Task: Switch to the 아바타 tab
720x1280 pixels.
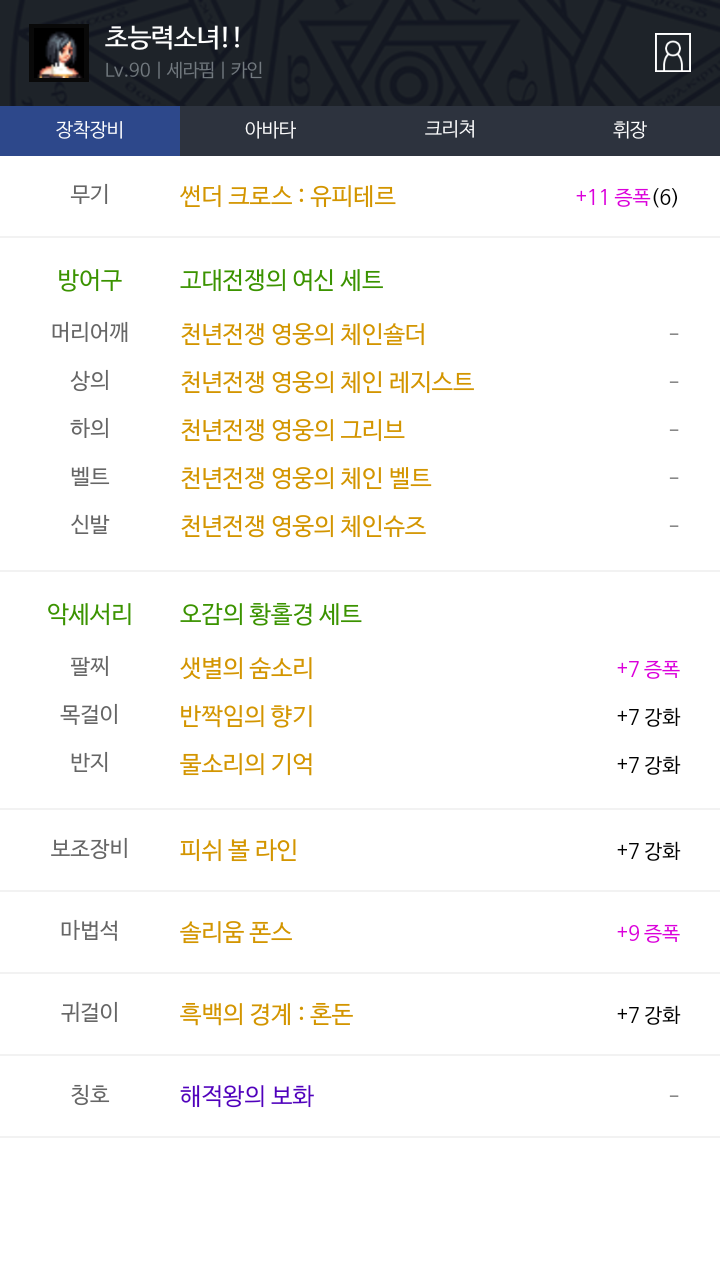Action: [270, 130]
